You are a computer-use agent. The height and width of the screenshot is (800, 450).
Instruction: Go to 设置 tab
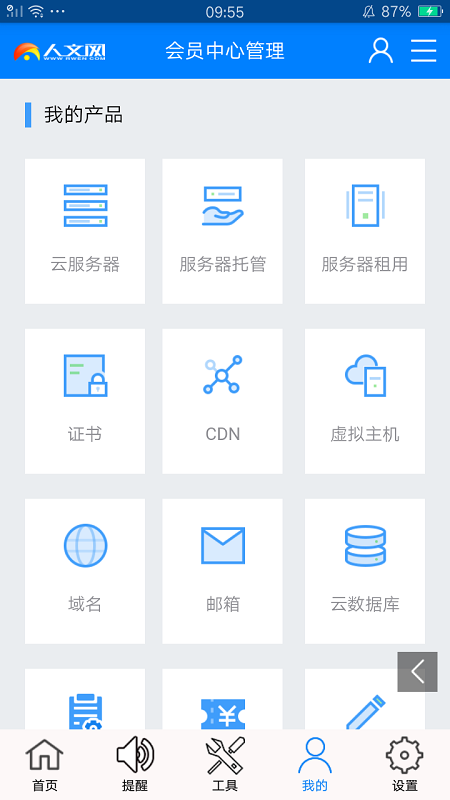click(405, 765)
